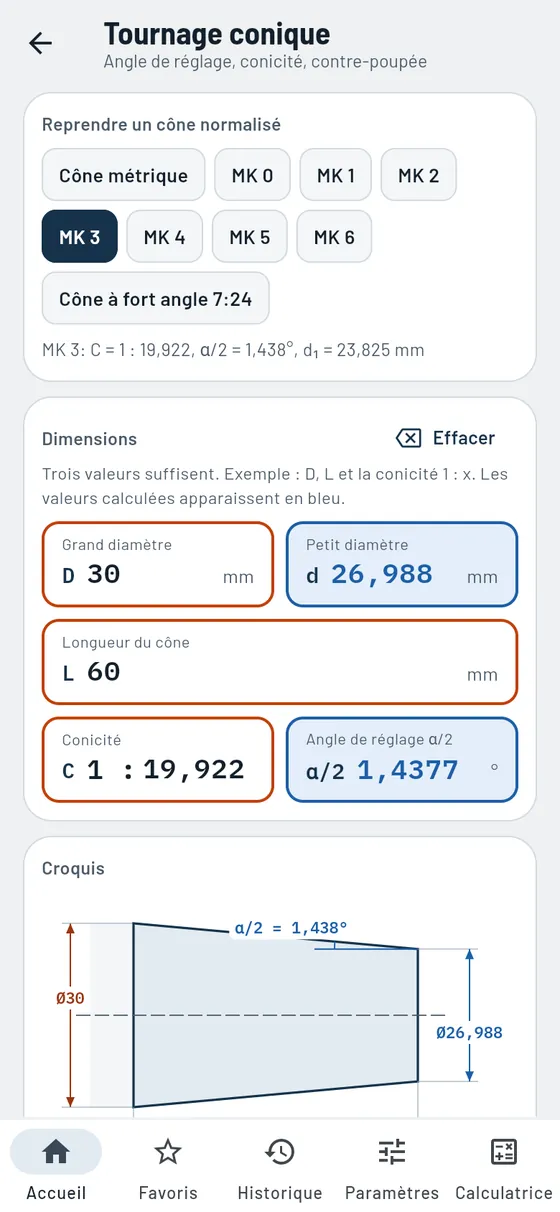Pick the MK 1 chip

click(x=335, y=175)
